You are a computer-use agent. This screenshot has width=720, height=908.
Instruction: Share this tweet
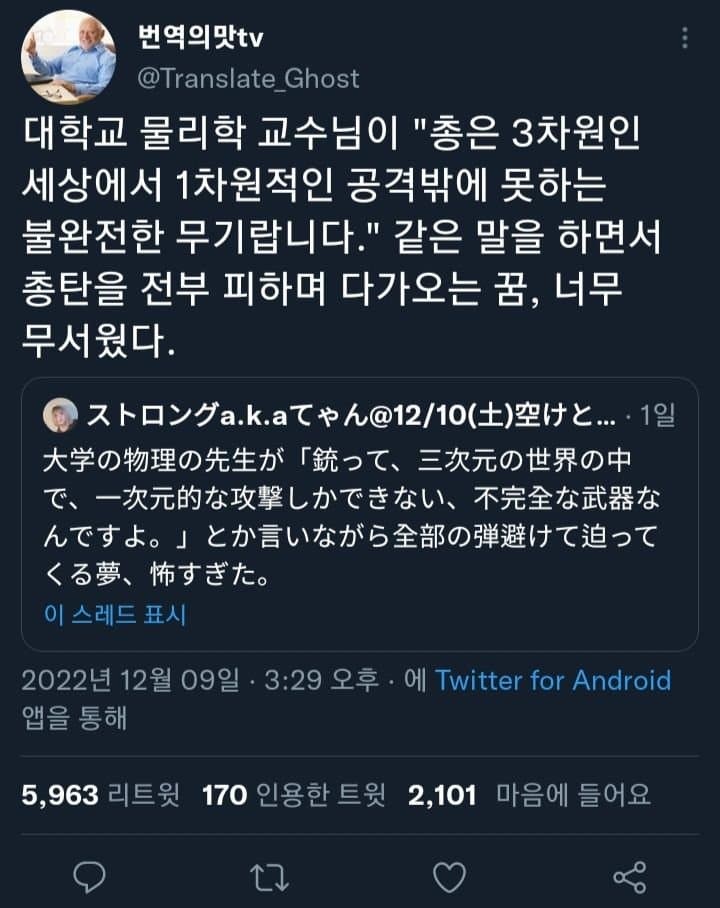629,878
